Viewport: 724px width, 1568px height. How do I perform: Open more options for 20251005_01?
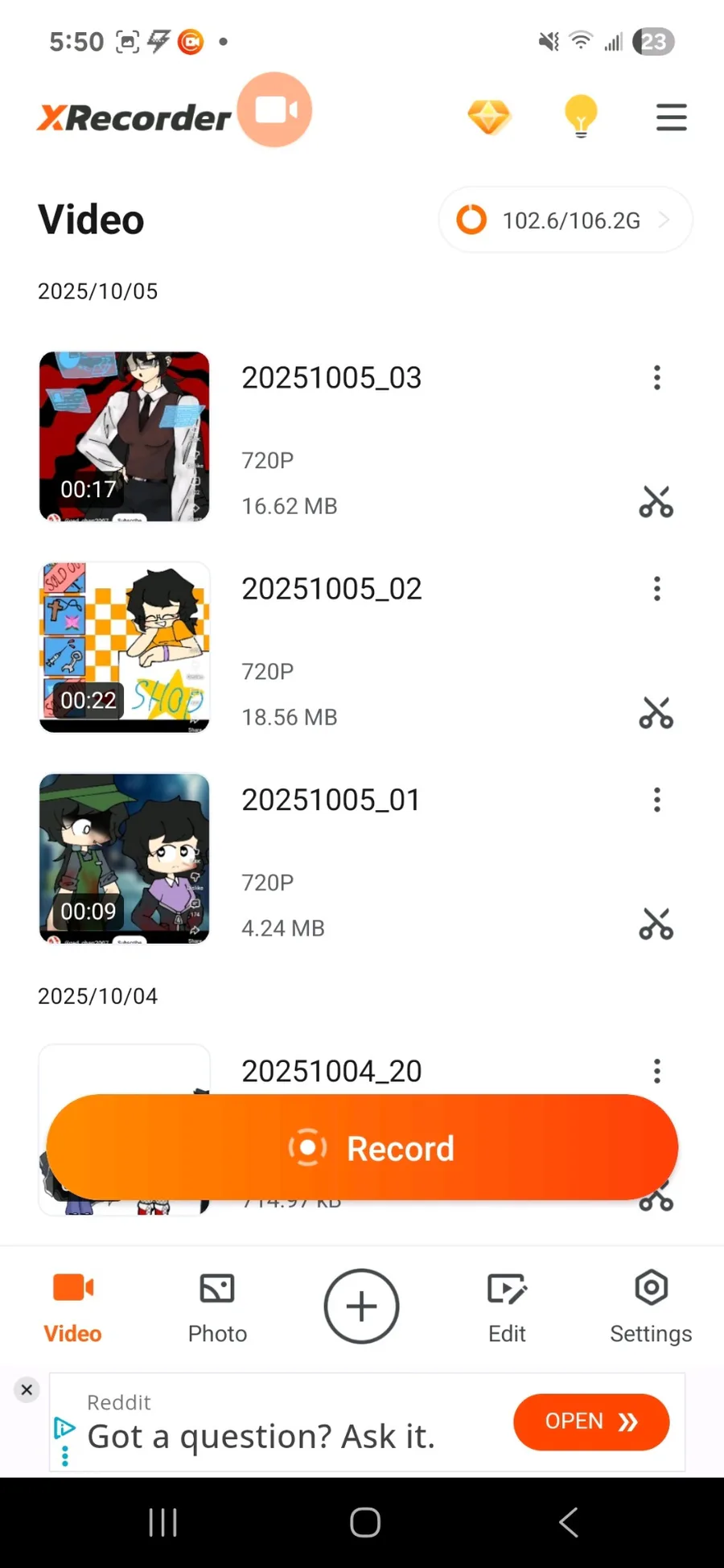pos(657,800)
